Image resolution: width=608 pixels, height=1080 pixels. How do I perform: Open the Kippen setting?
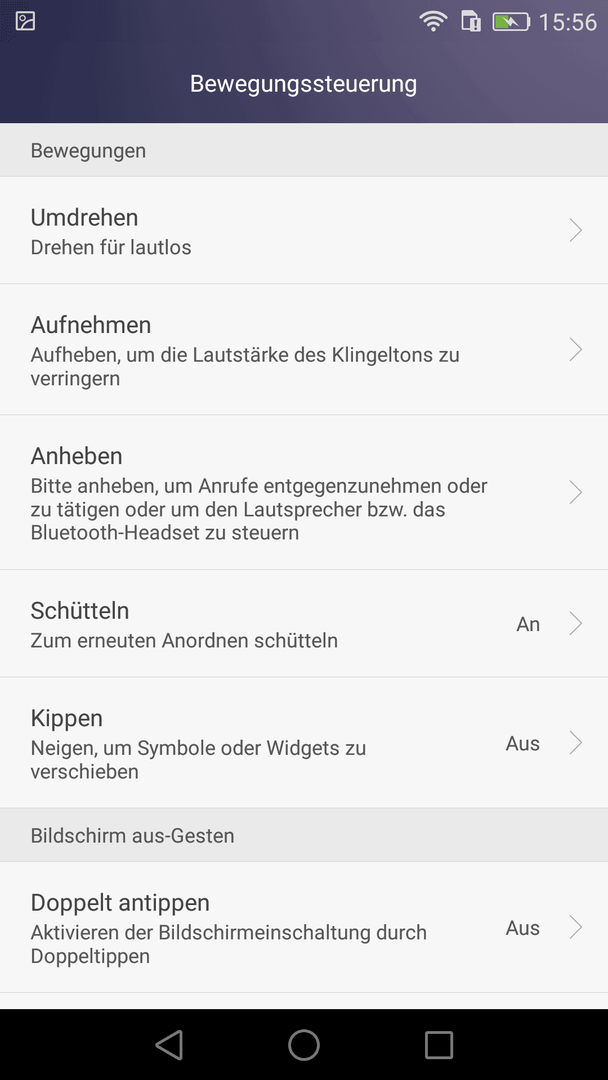(x=304, y=742)
